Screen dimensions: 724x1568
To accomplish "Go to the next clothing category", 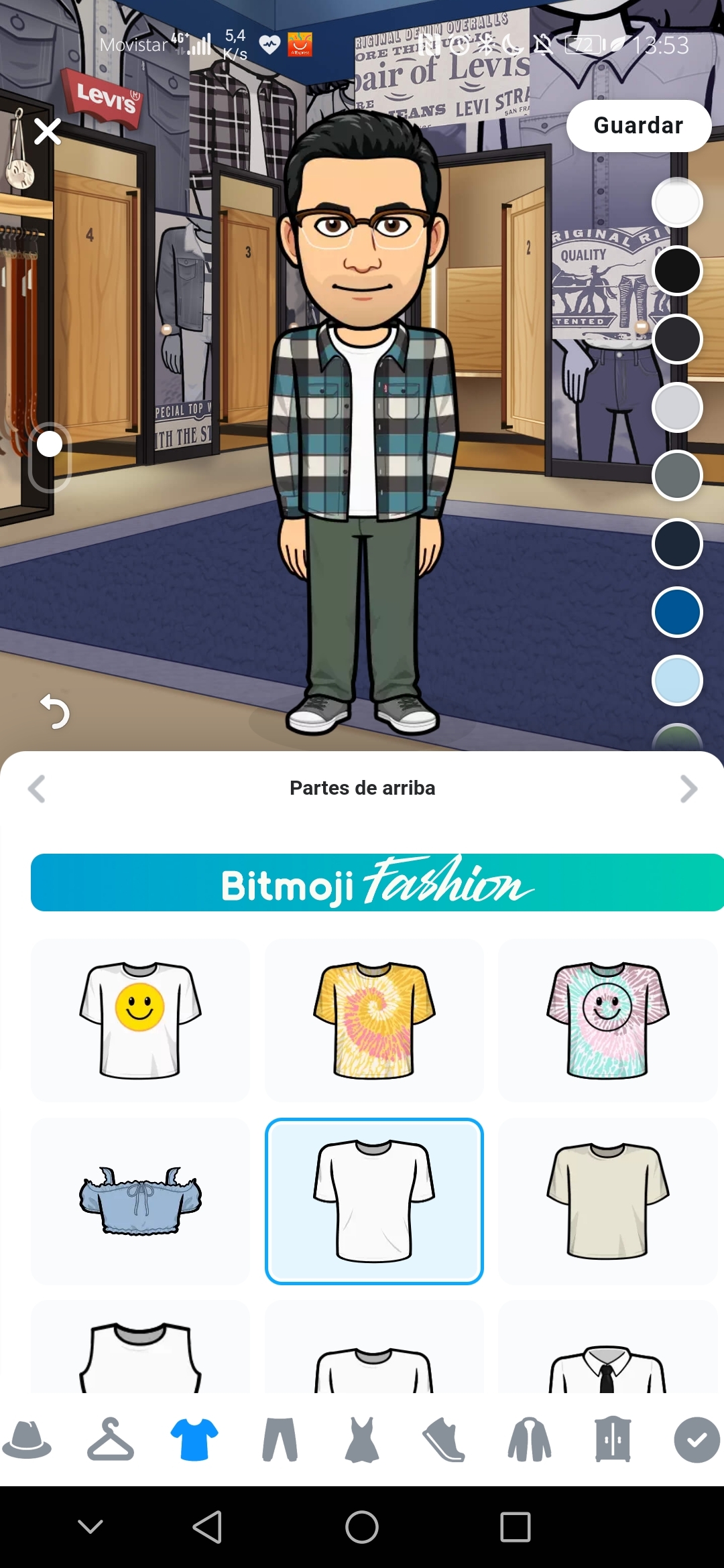I will (x=688, y=789).
